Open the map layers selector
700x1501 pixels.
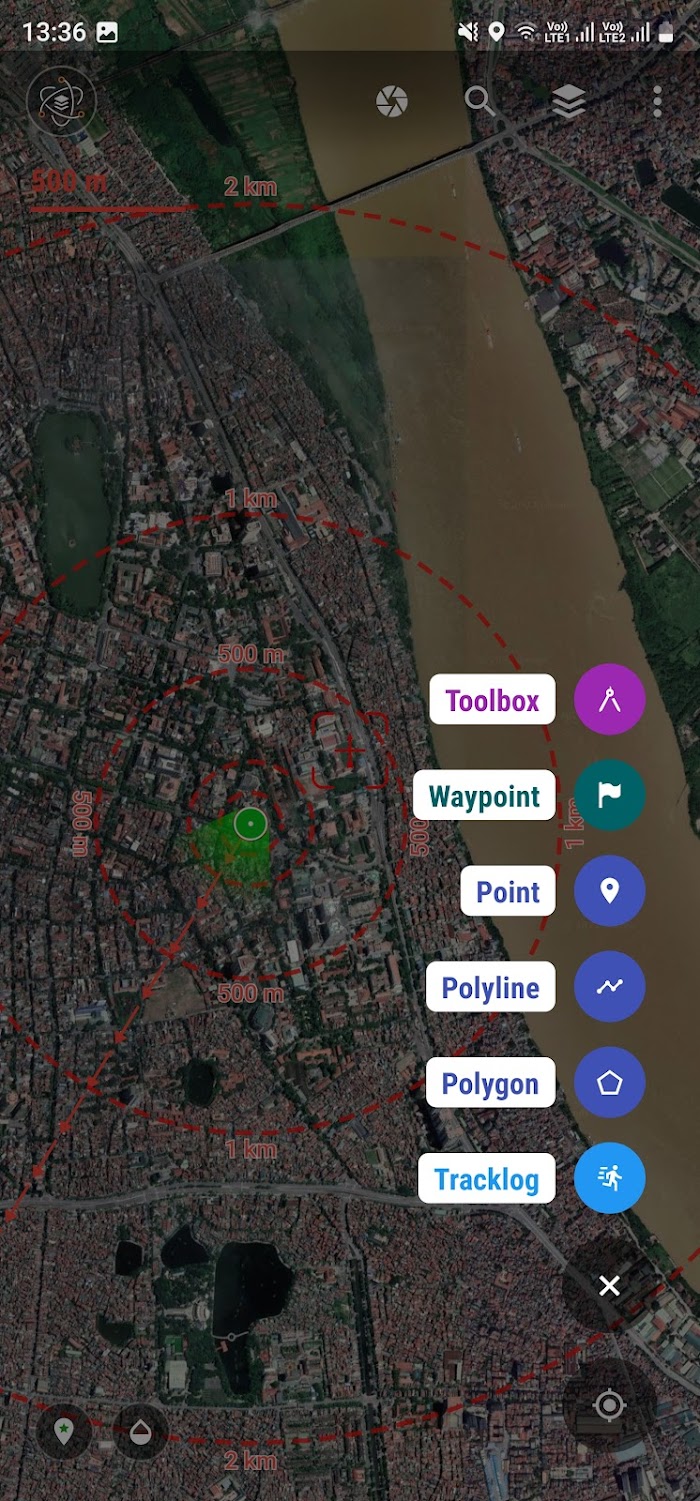[568, 101]
